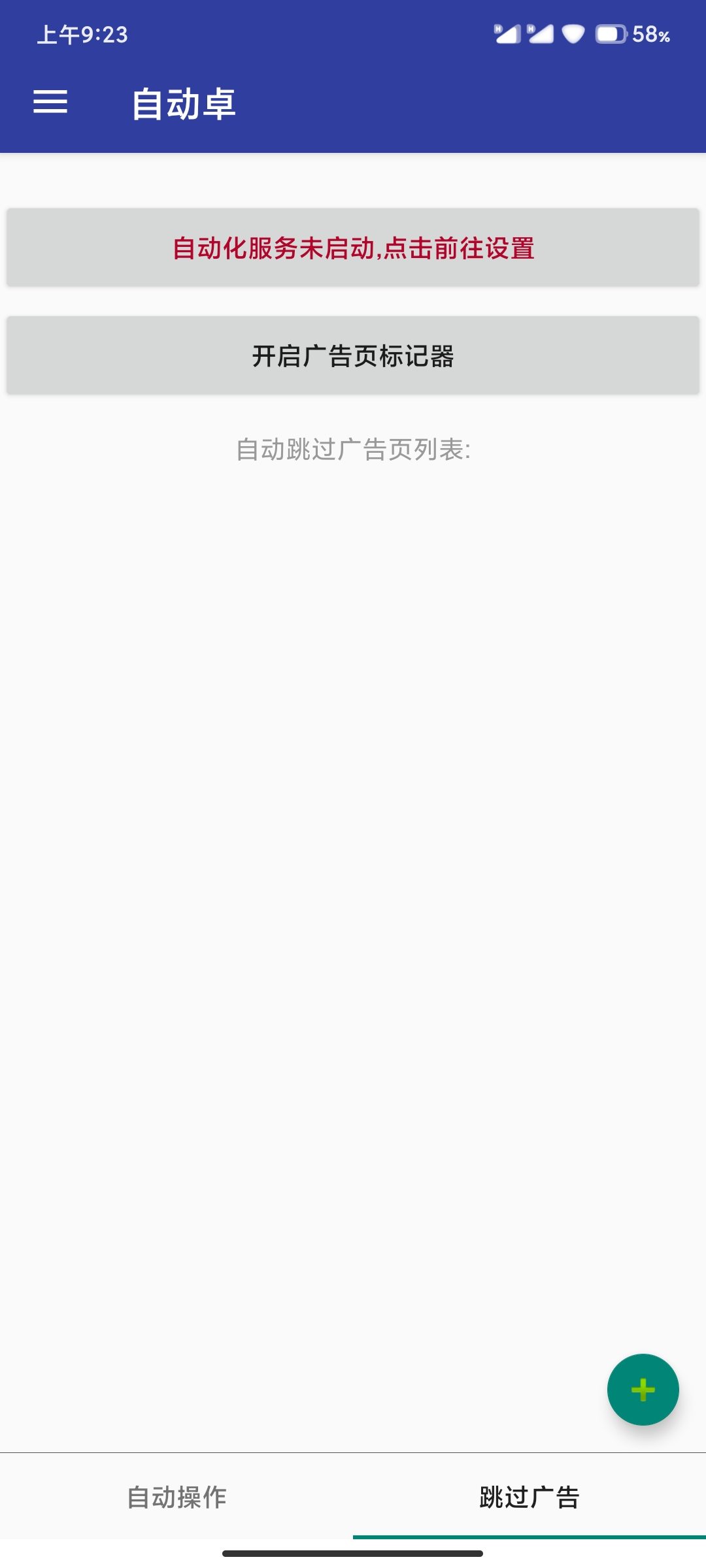Open settings via the service warning link
Image resolution: width=706 pixels, height=1568 pixels.
tap(353, 248)
